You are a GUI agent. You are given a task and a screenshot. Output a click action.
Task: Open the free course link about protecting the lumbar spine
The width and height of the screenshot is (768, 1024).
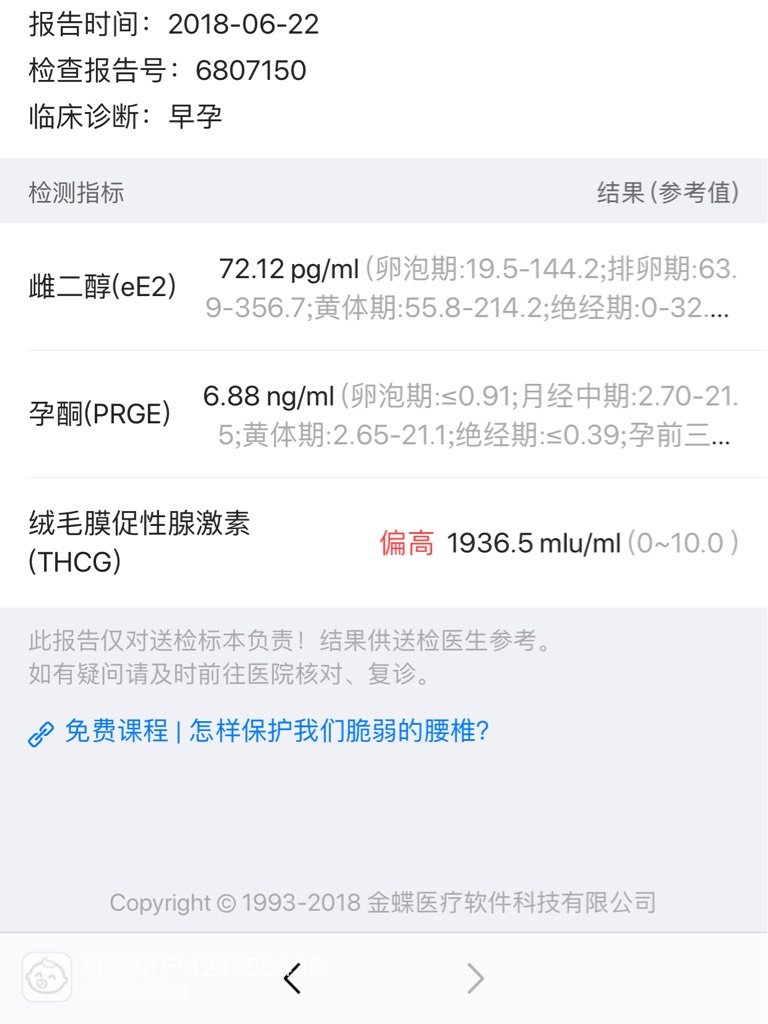[275, 732]
